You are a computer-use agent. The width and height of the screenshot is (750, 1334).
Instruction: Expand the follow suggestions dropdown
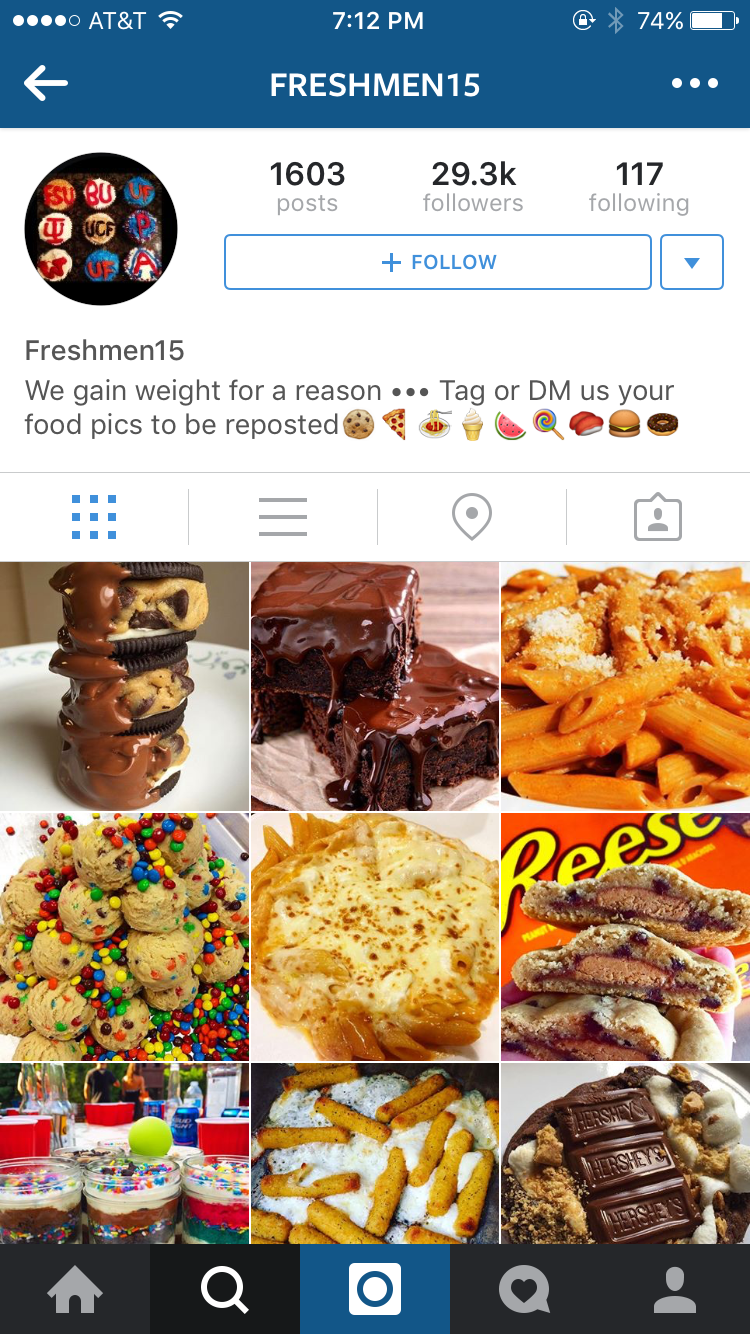[x=691, y=261]
